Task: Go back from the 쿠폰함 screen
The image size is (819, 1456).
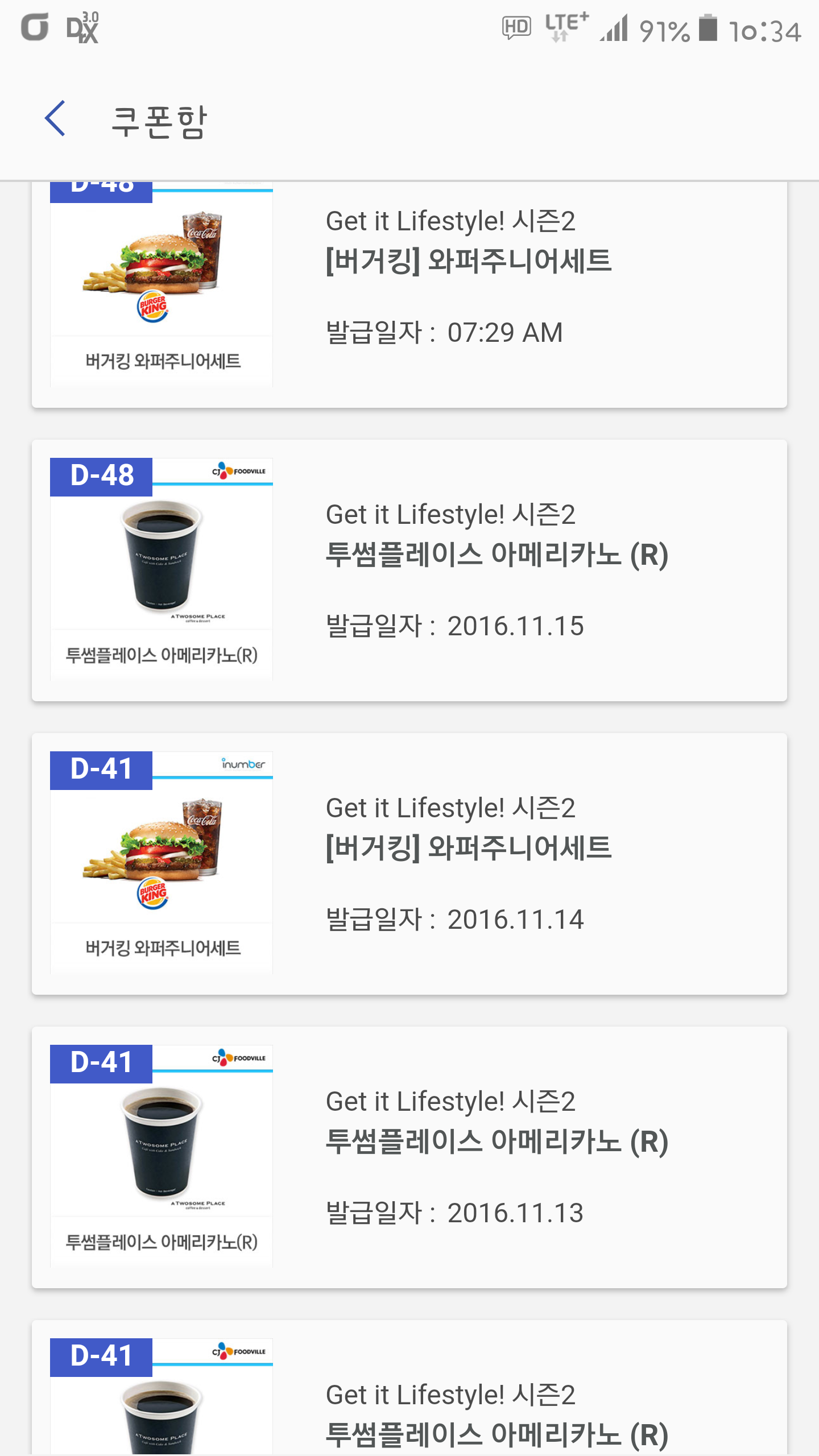Action: pos(55,119)
